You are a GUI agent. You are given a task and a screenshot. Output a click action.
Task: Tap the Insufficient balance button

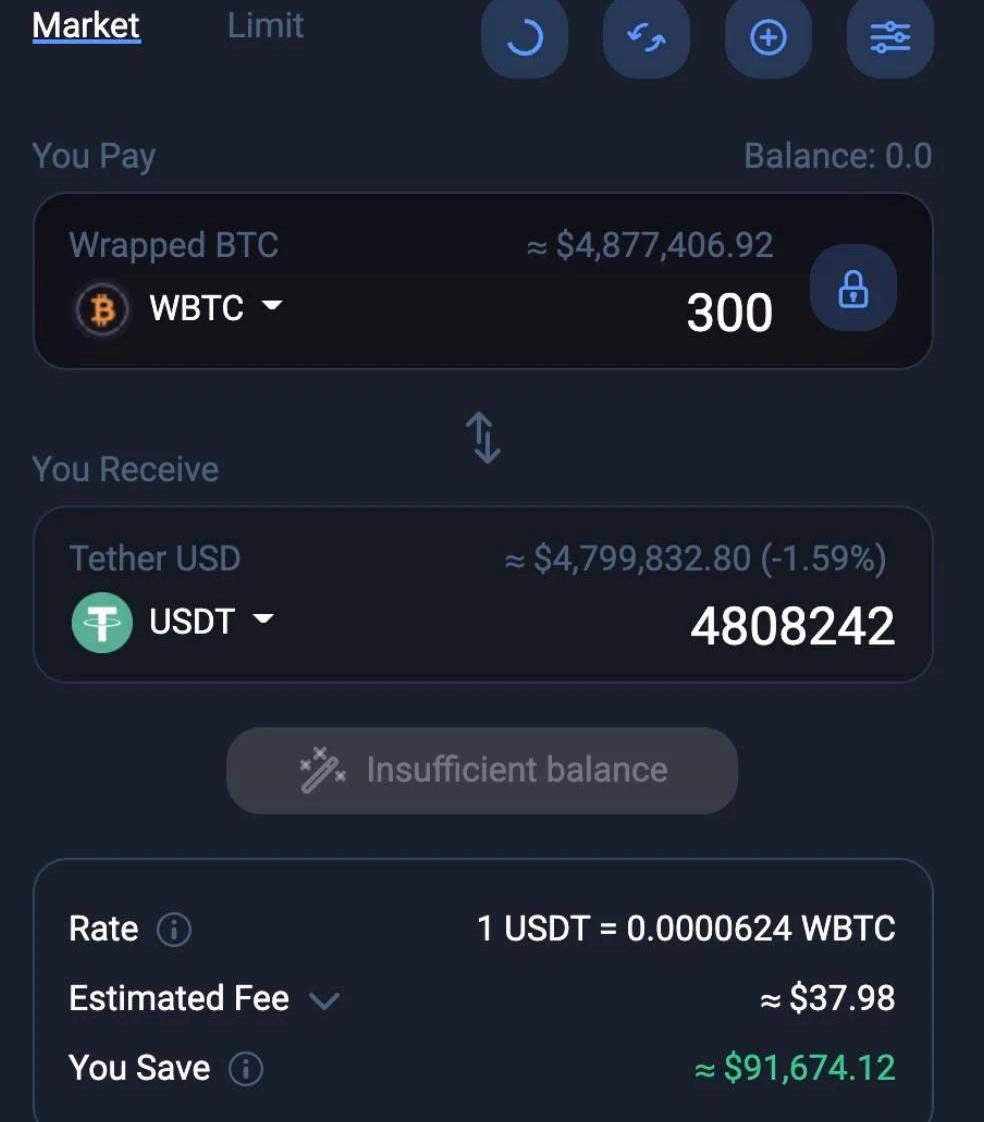click(482, 770)
